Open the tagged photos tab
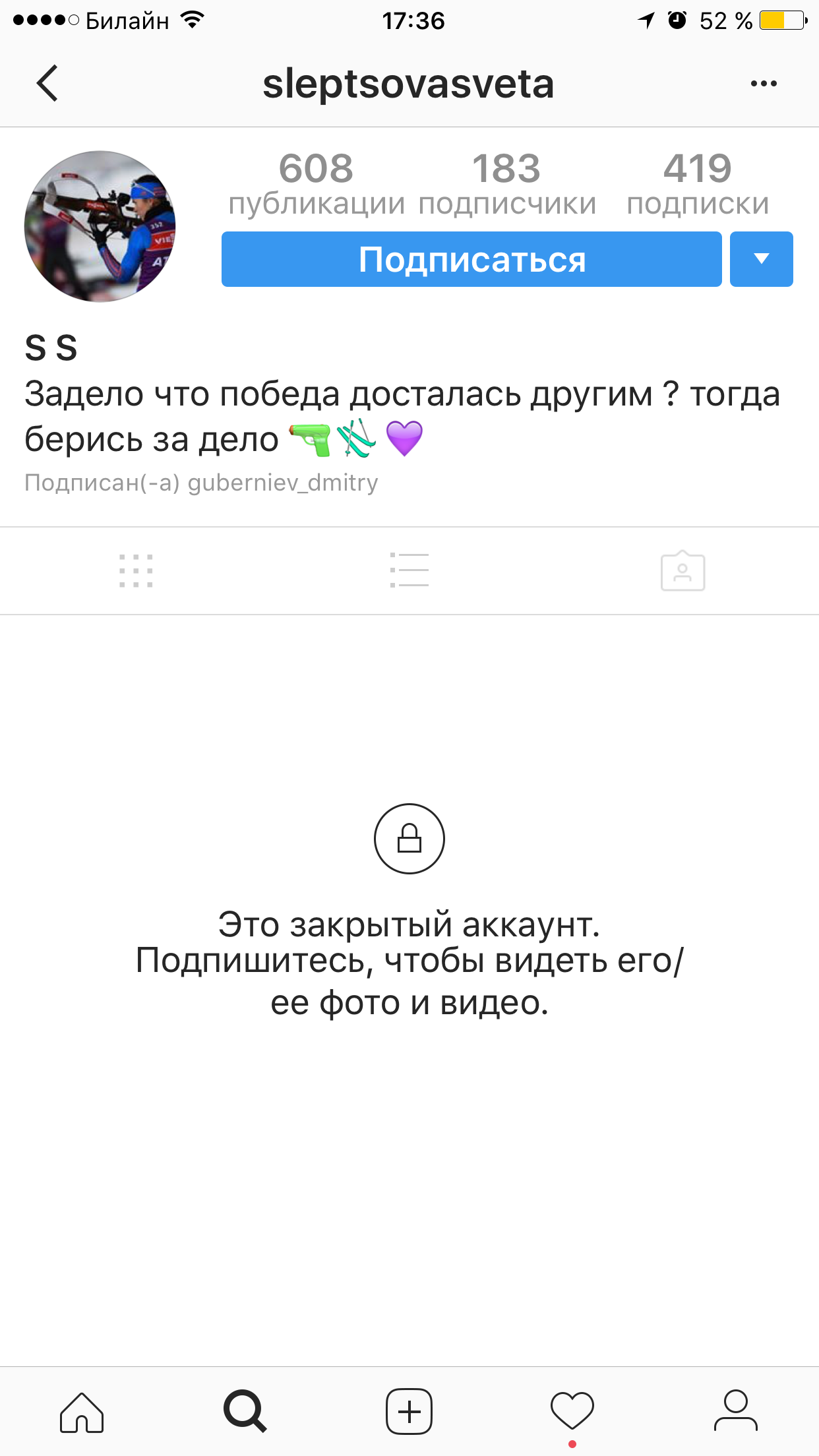 point(683,571)
